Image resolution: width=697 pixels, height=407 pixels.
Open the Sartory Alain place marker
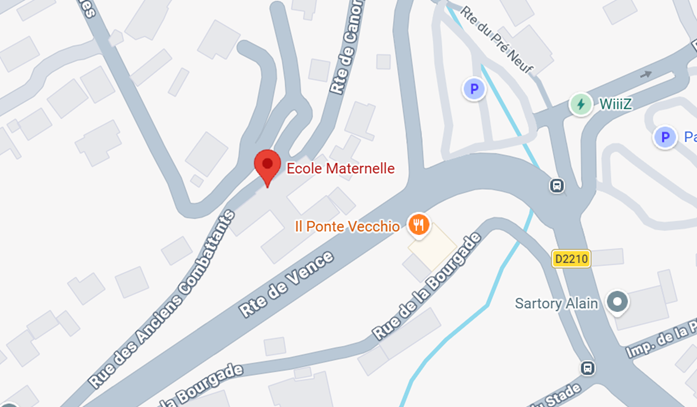pos(617,303)
